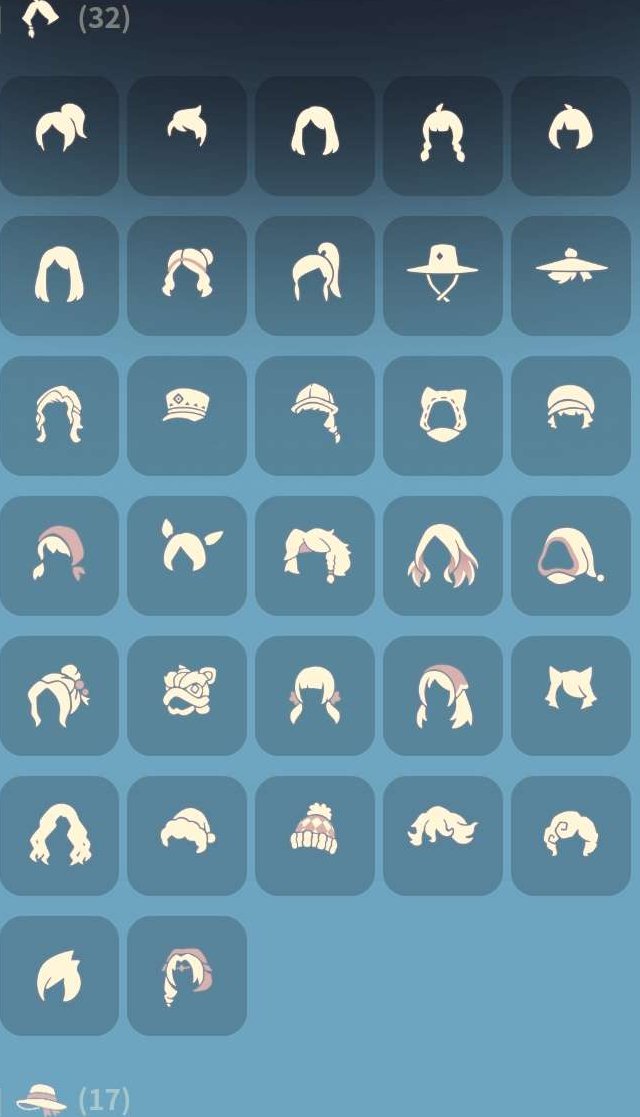
Task: Choose the cat ears short hair
Action: (x=570, y=695)
